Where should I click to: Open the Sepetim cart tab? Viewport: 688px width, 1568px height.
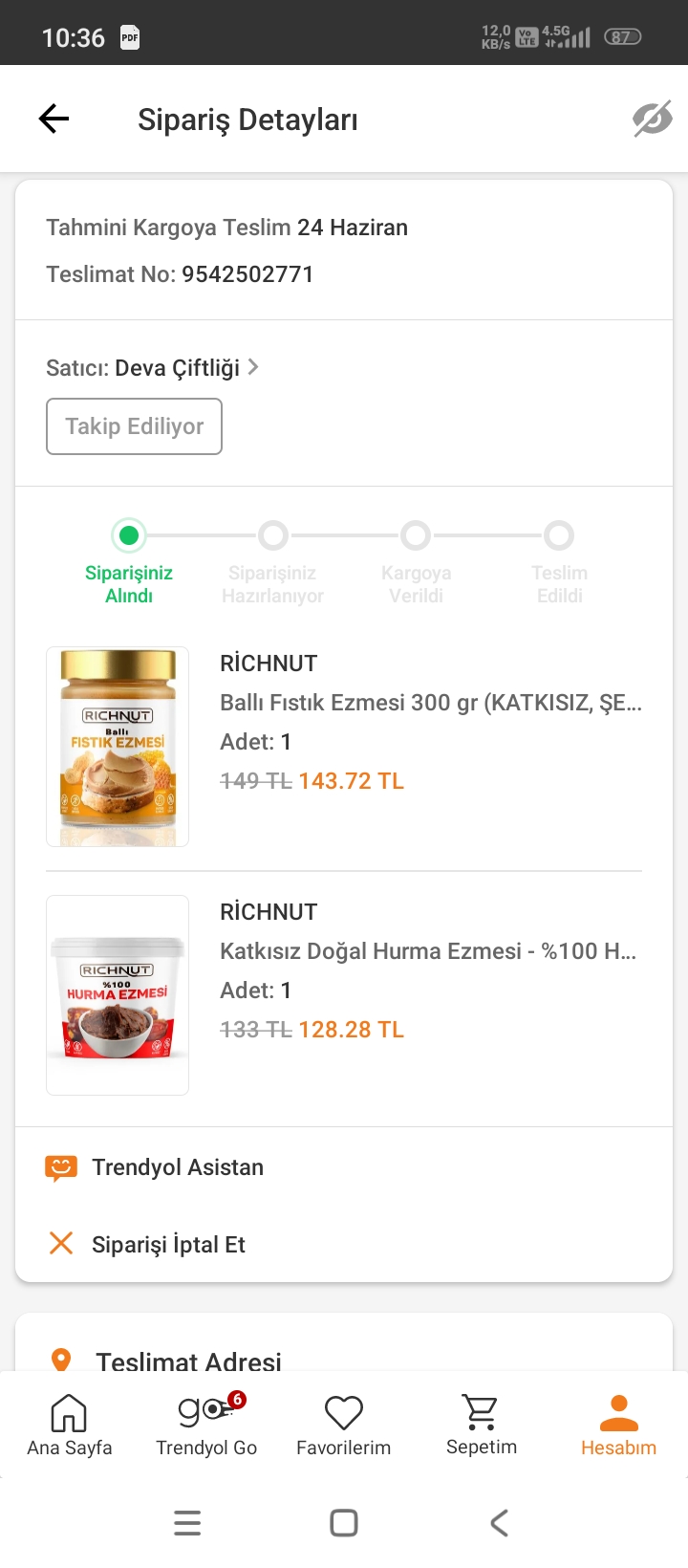pos(482,1425)
